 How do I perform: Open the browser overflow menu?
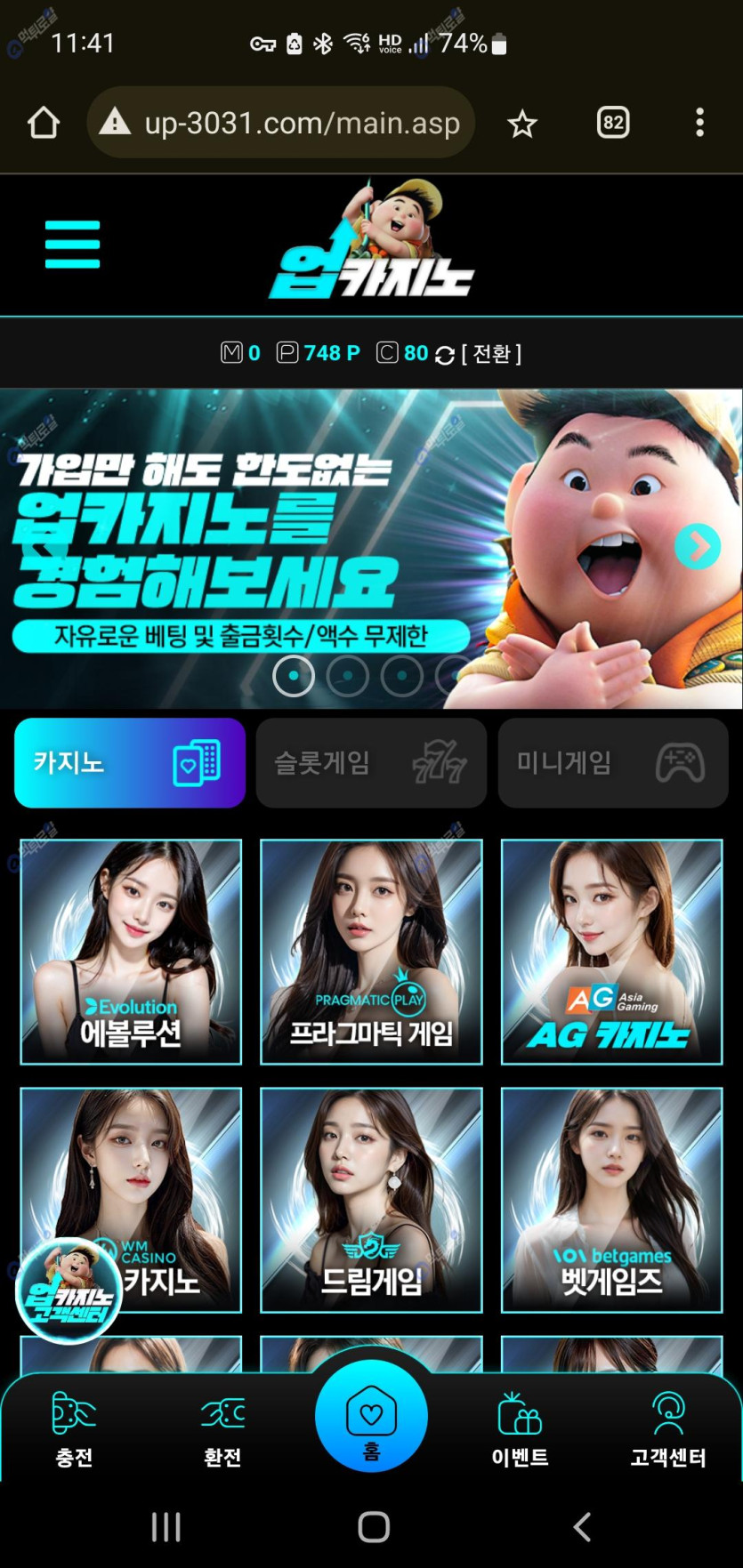699,123
